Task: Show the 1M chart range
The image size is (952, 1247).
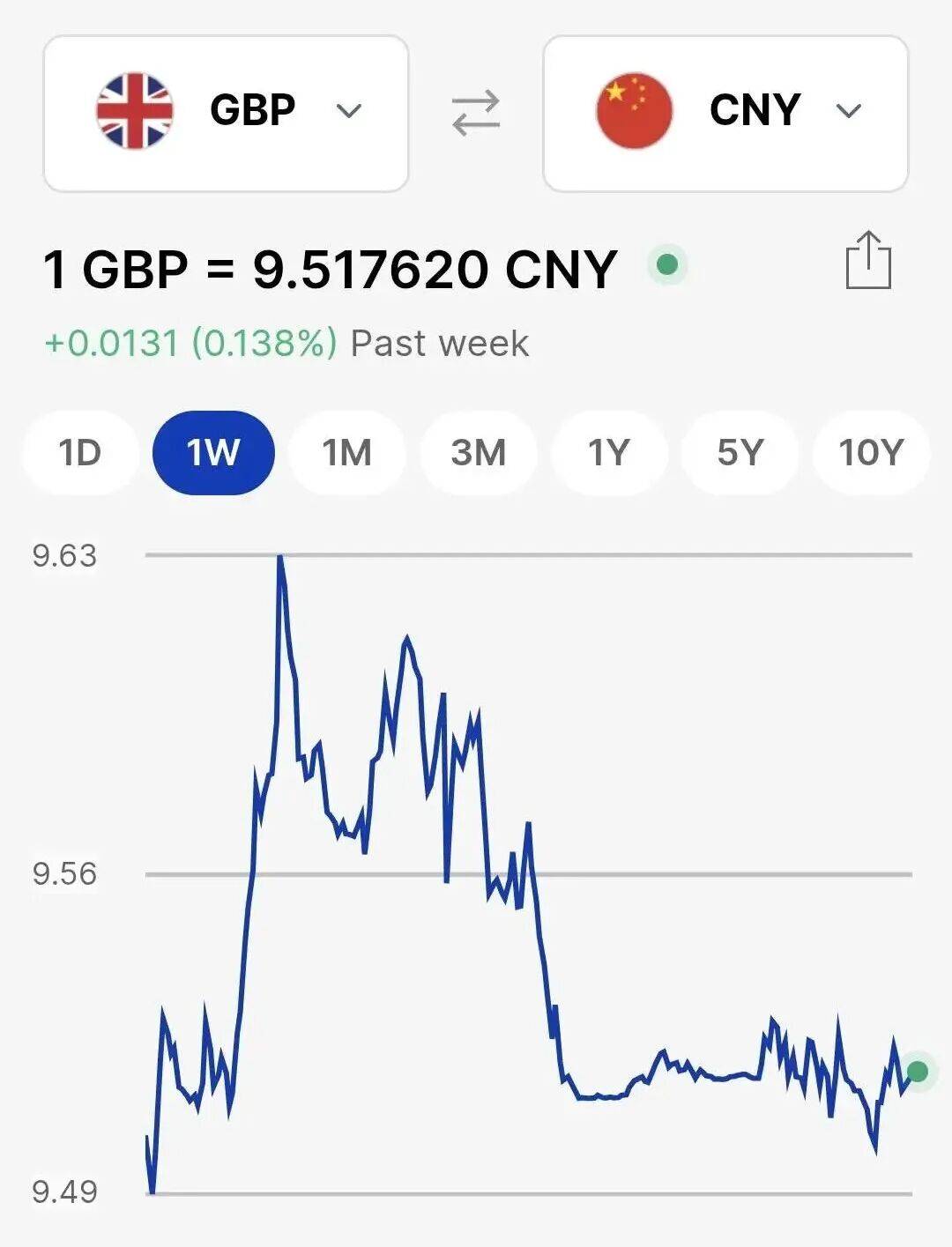Action: (346, 453)
